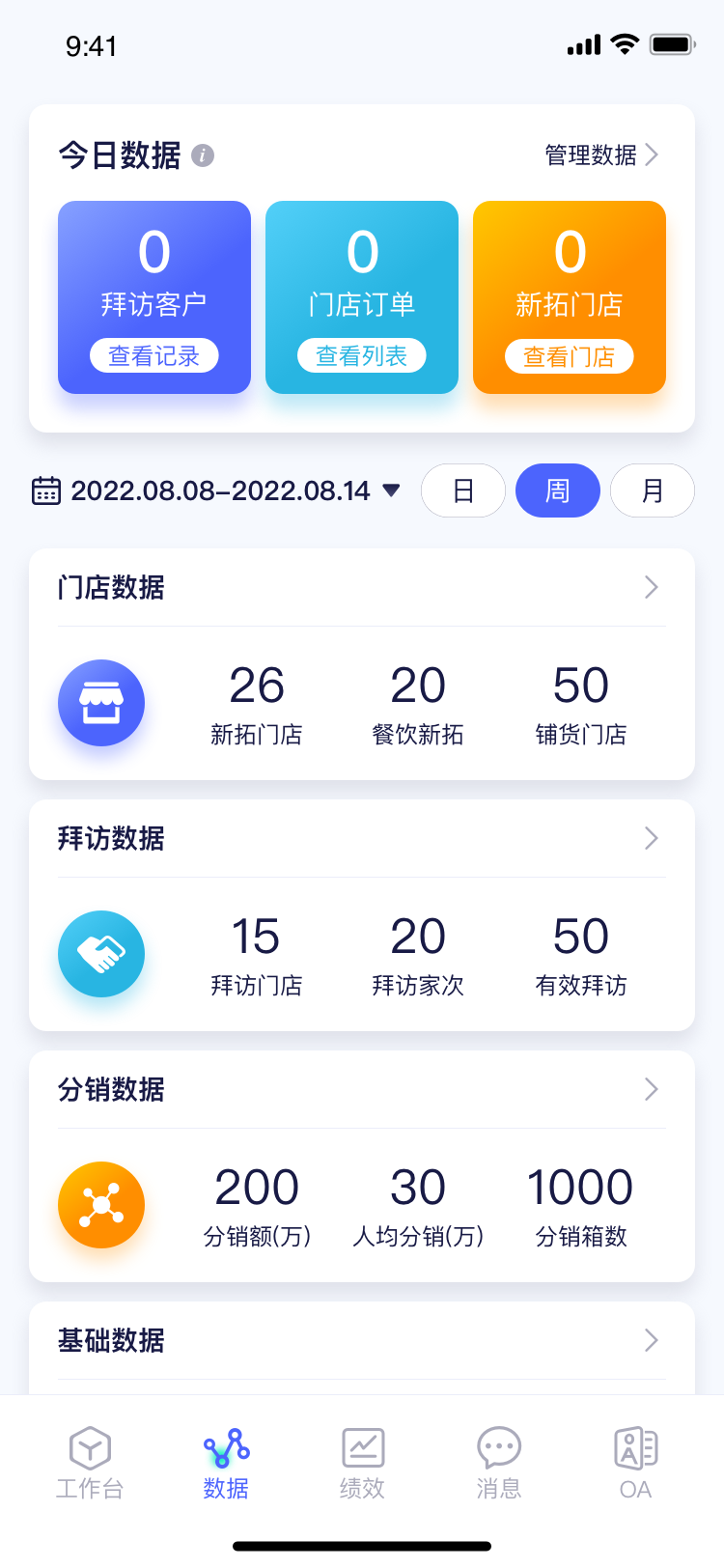The width and height of the screenshot is (724, 1568).
Task: Open 管理数据 to manage data
Action: tap(591, 155)
